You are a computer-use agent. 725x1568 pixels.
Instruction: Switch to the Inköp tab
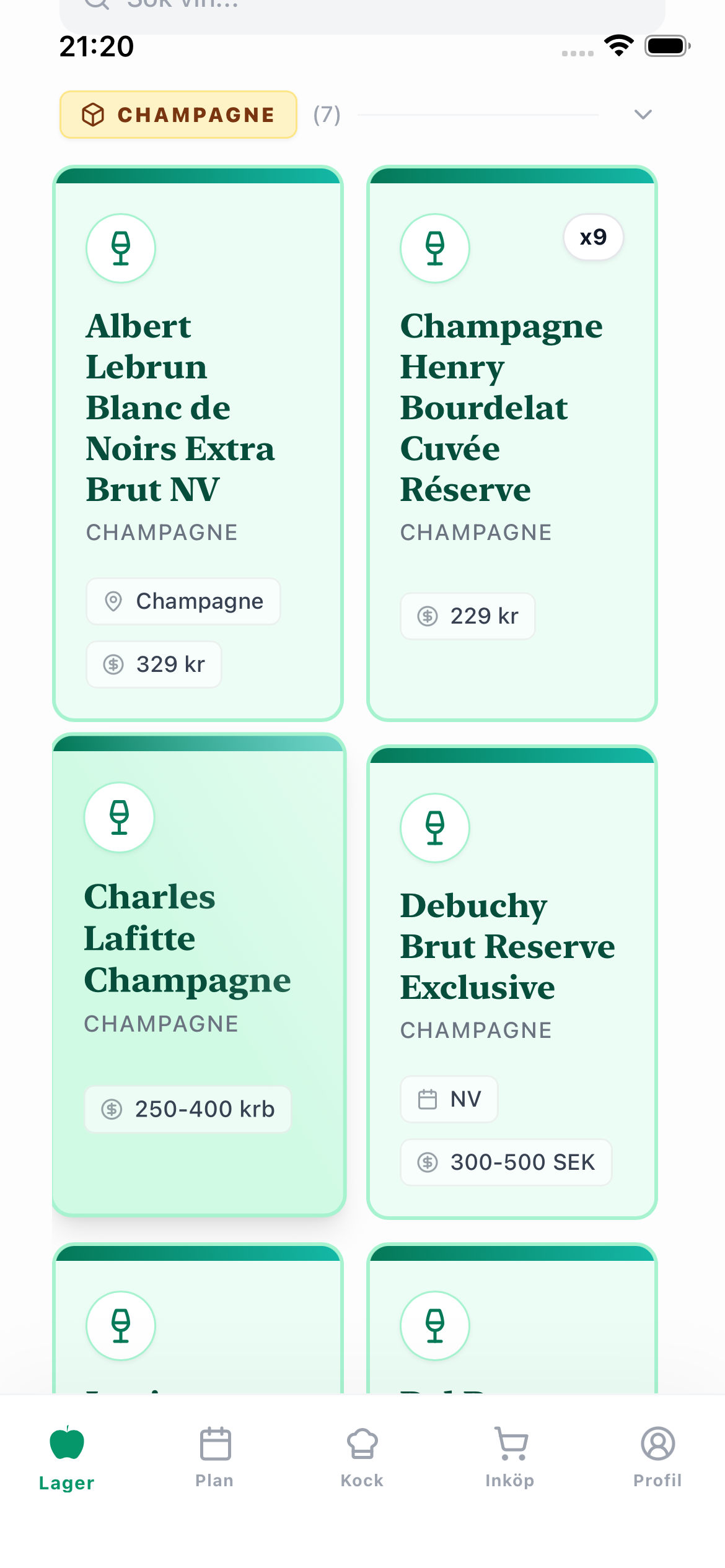click(x=510, y=1457)
